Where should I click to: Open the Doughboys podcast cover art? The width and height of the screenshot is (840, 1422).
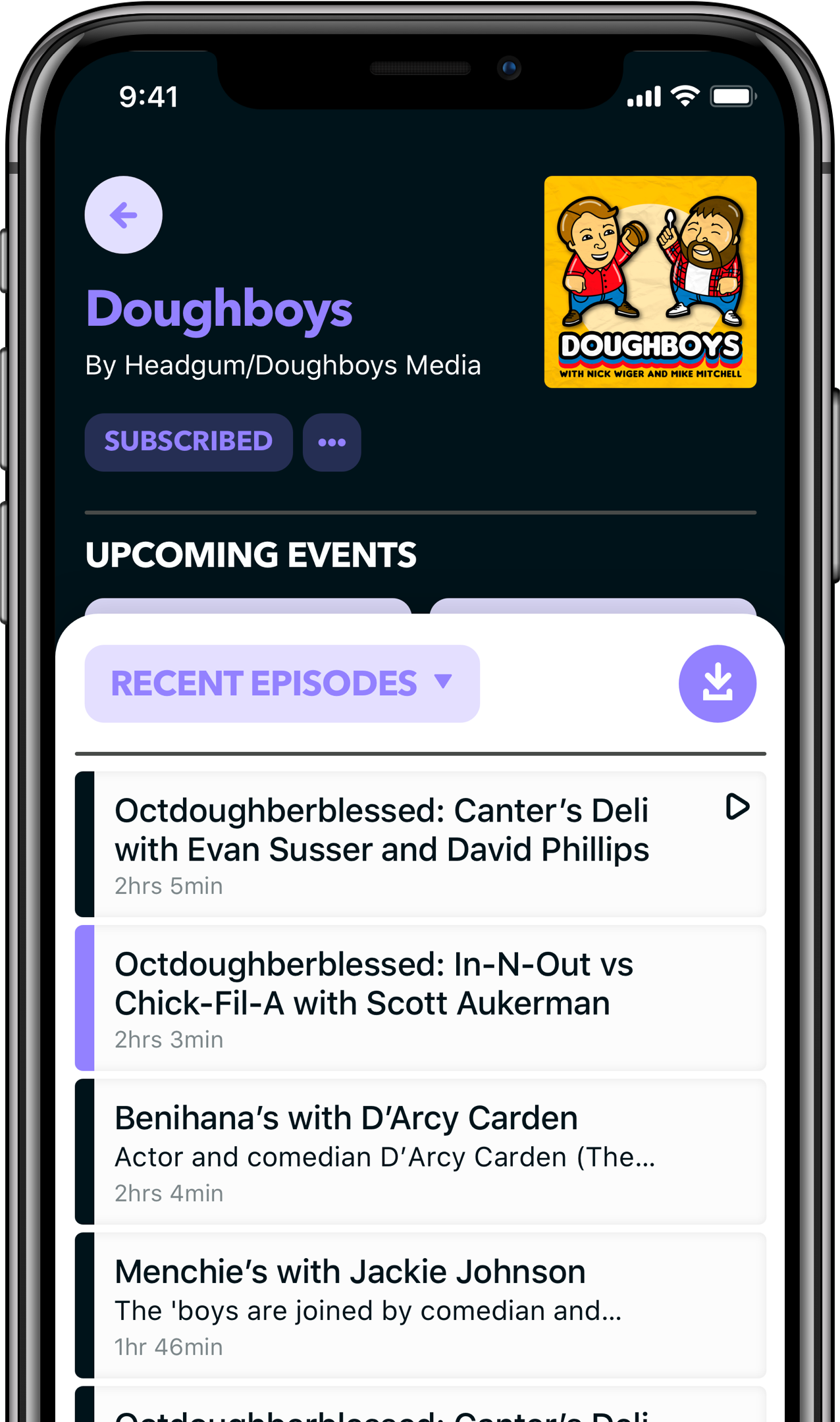[650, 282]
